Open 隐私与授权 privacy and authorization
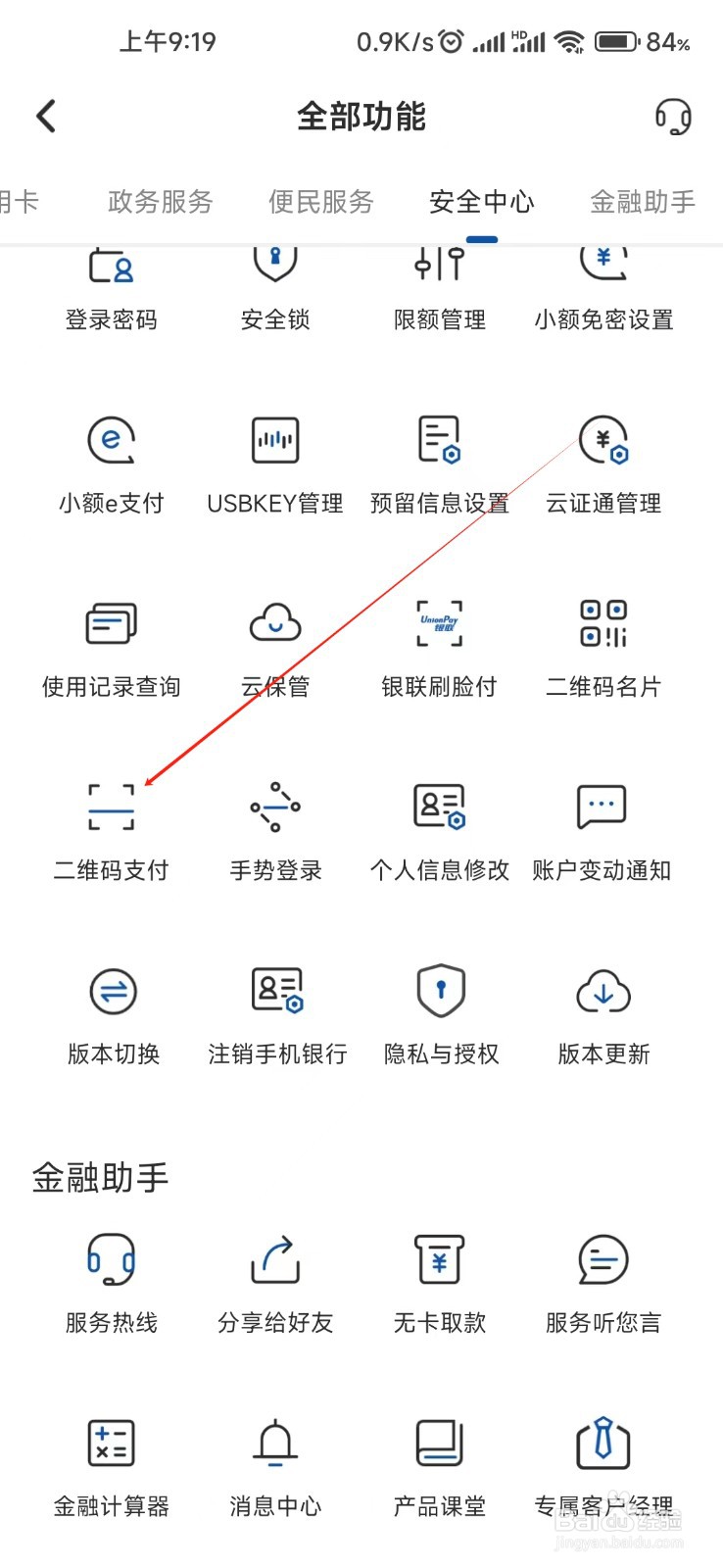 tap(439, 991)
